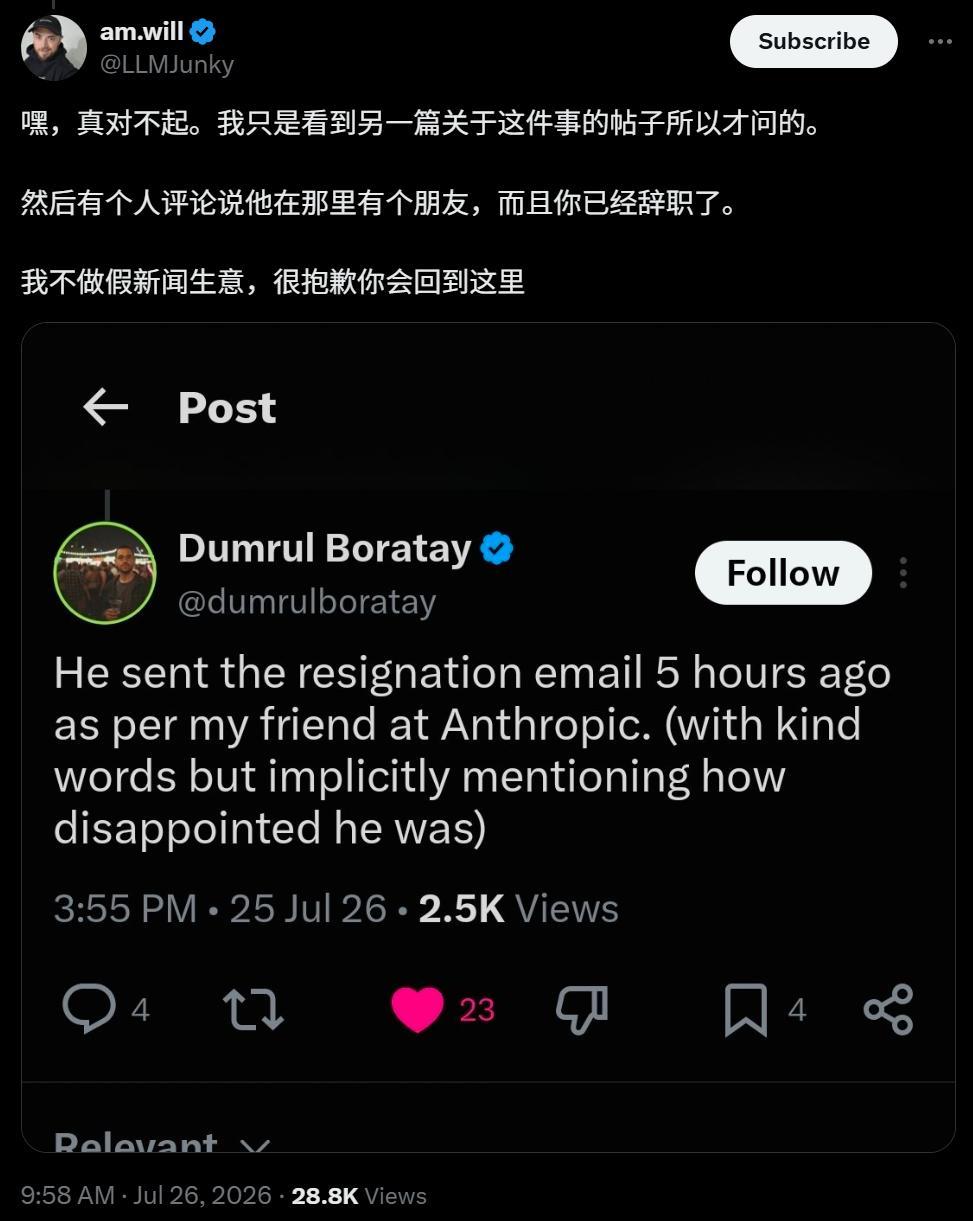
Task: Open the attached Dumrul Boratay screenshot image
Action: point(488,737)
